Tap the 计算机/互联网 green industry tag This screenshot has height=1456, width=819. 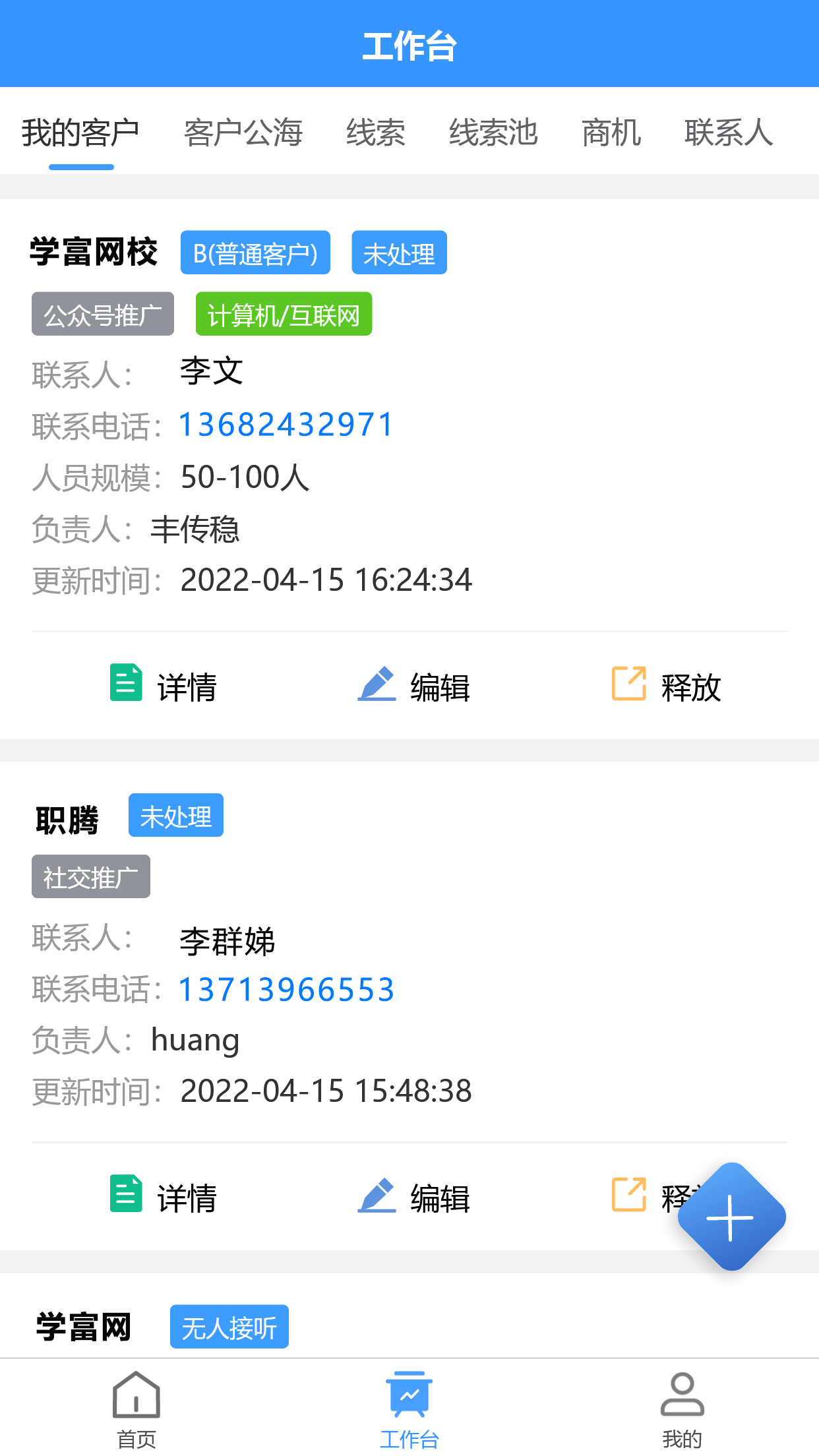pyautogui.click(x=284, y=315)
